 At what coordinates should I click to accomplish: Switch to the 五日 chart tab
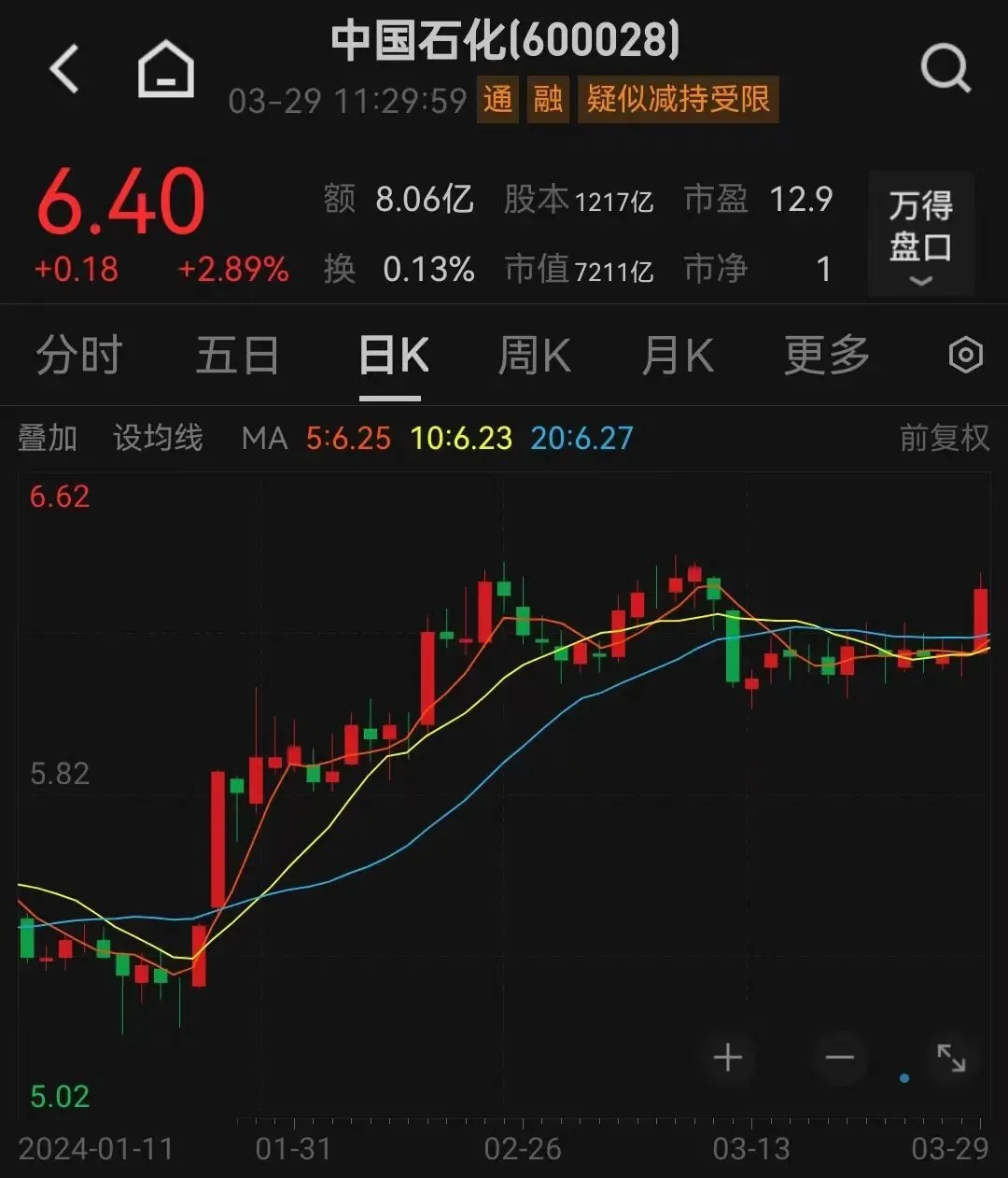pos(237,356)
